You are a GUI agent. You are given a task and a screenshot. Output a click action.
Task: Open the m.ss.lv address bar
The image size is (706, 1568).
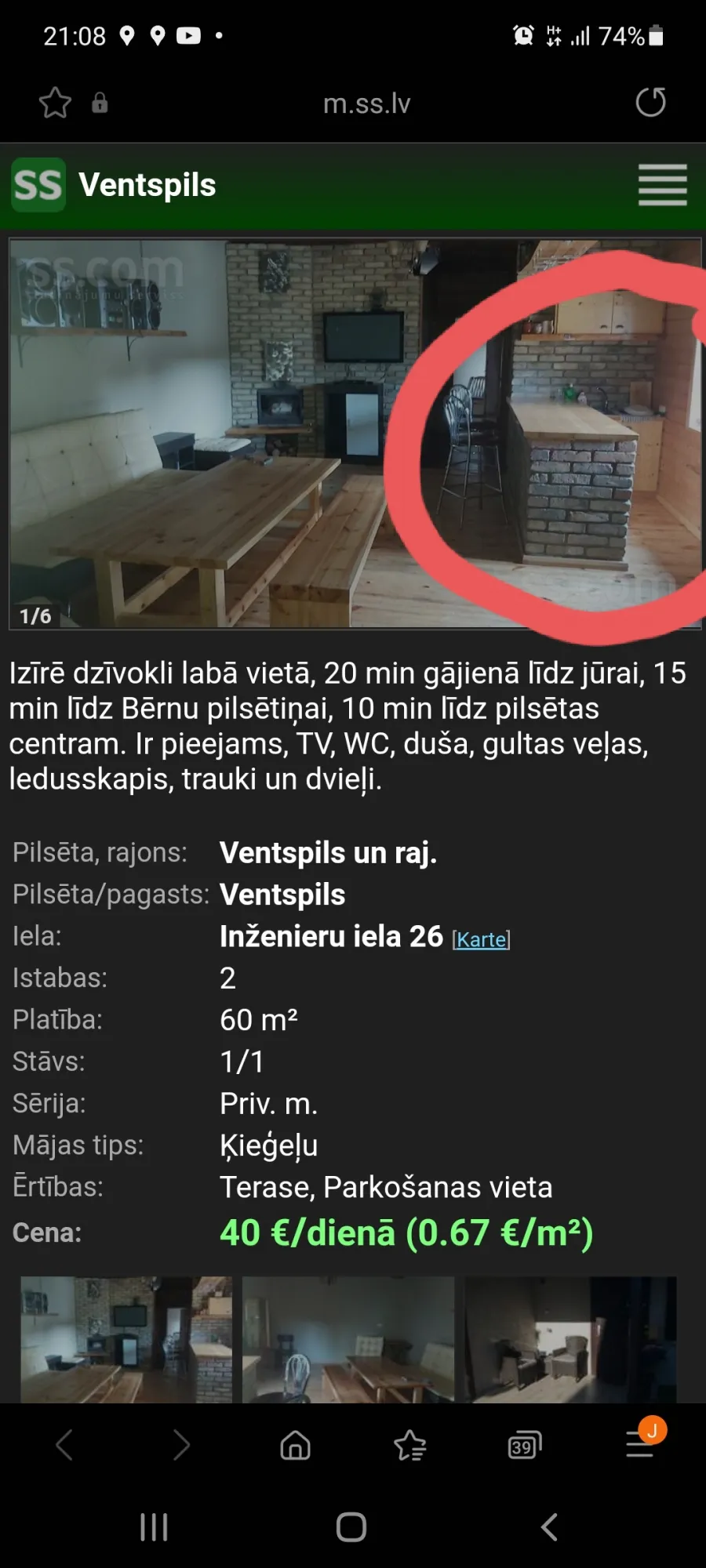[x=366, y=103]
